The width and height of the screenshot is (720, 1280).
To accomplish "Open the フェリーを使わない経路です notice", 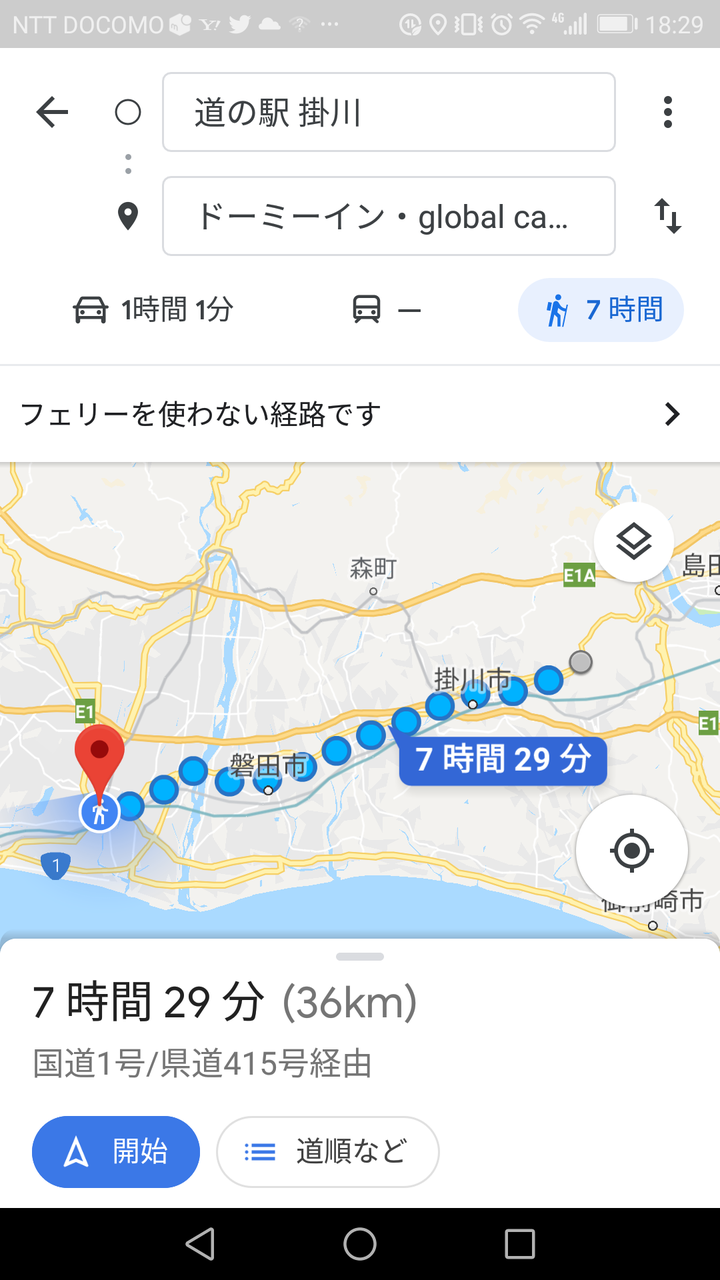I will [x=360, y=414].
